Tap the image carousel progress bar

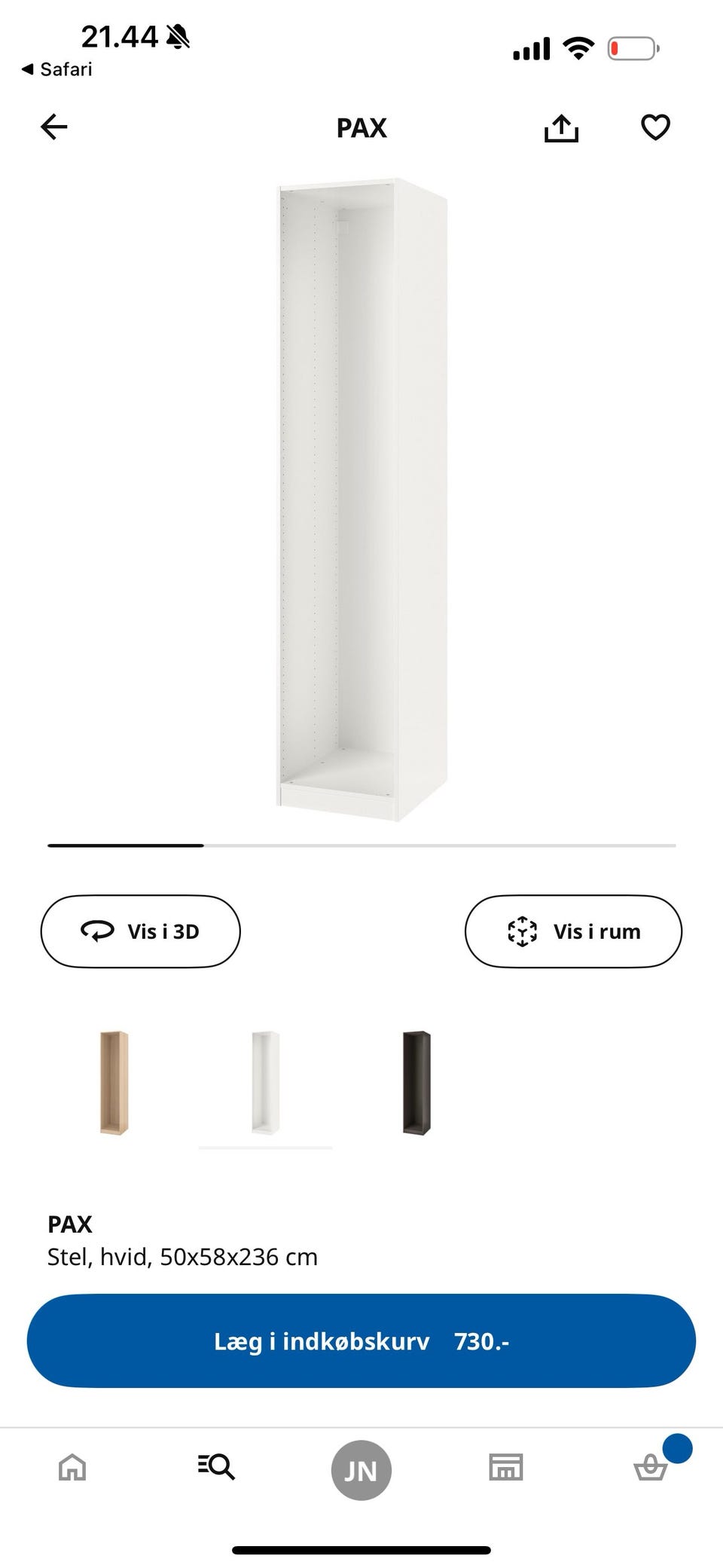(361, 847)
